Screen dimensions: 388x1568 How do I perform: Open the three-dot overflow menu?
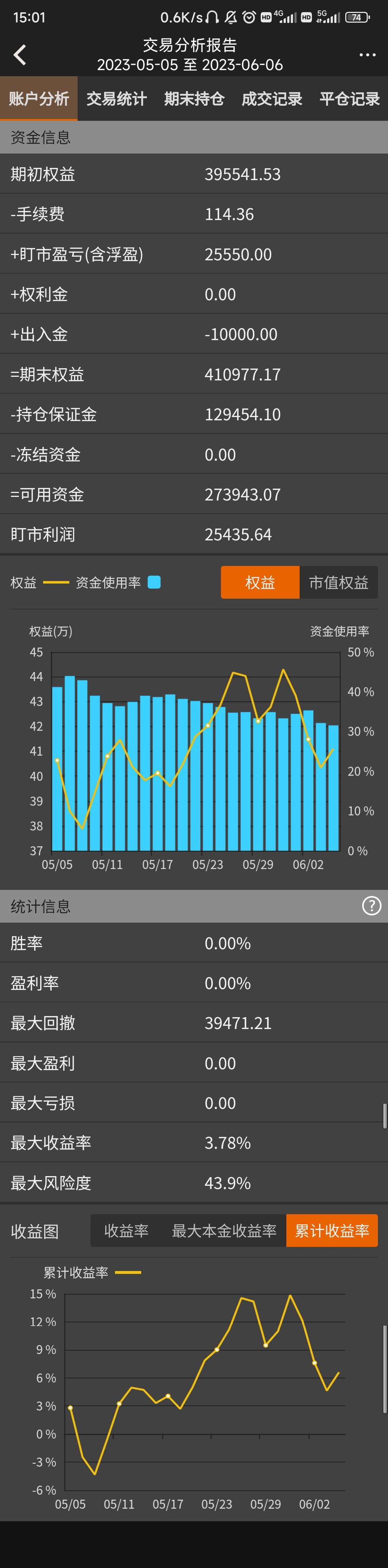367,55
